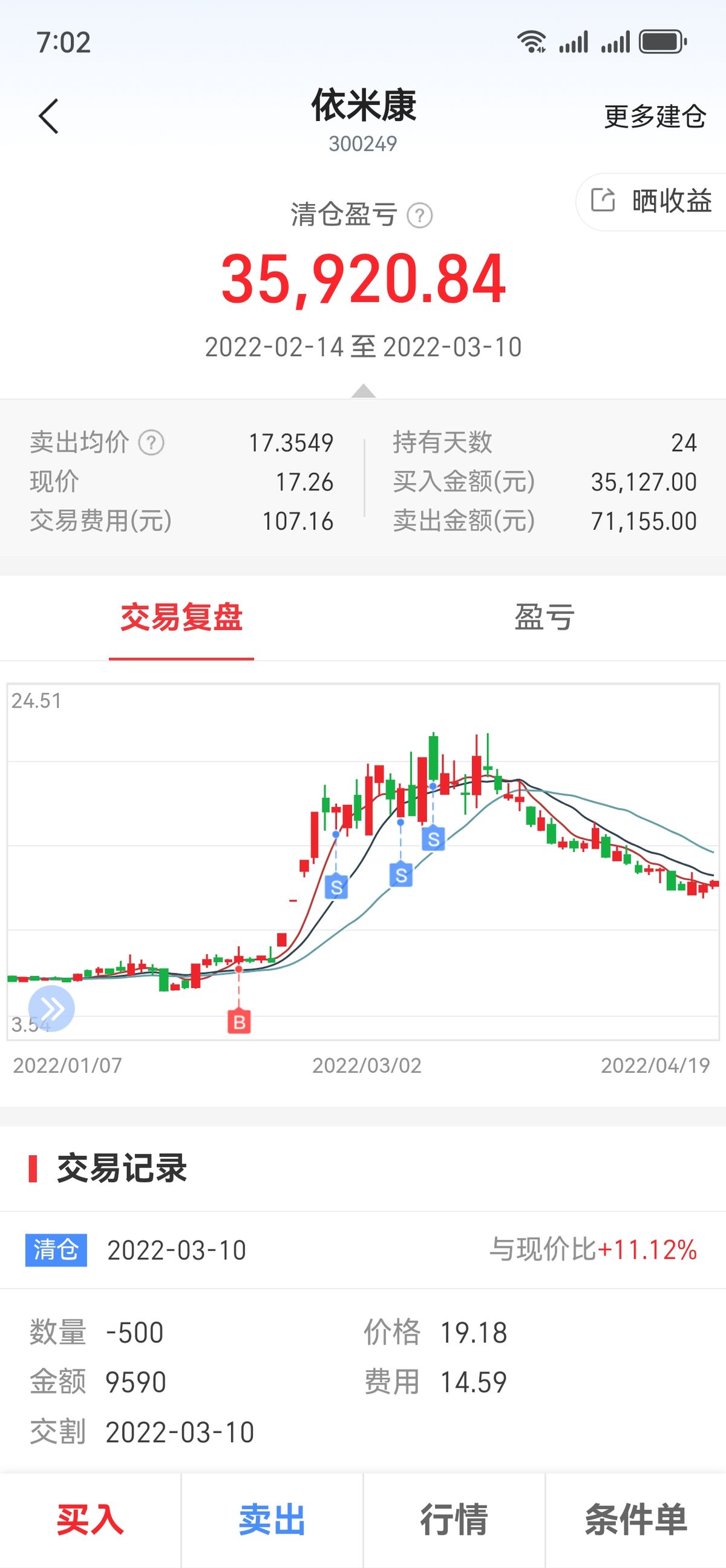Tap the blue double-arrow chart button

pyautogui.click(x=52, y=1009)
